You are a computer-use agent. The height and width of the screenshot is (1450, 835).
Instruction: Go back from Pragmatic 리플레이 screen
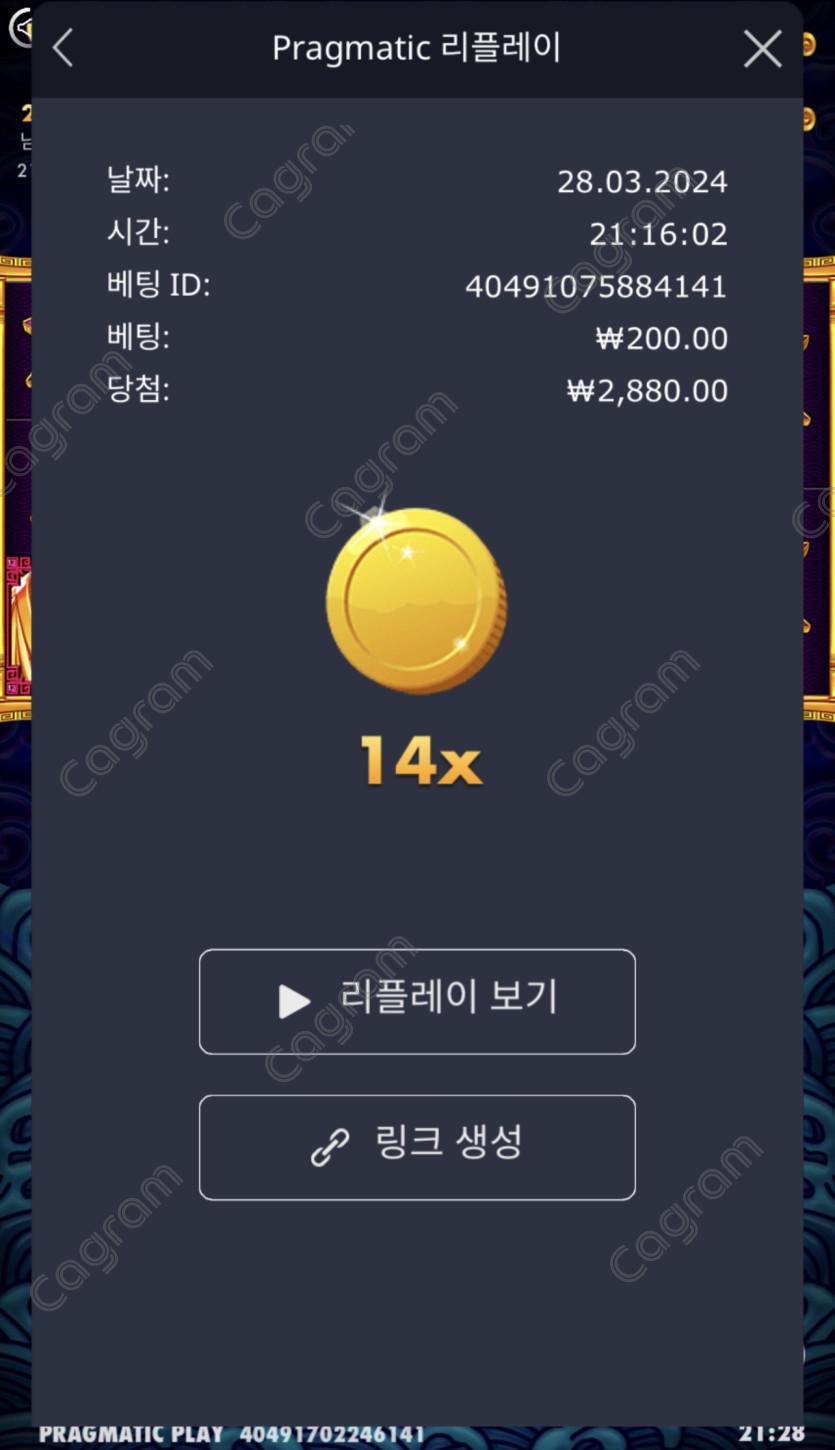(x=63, y=48)
